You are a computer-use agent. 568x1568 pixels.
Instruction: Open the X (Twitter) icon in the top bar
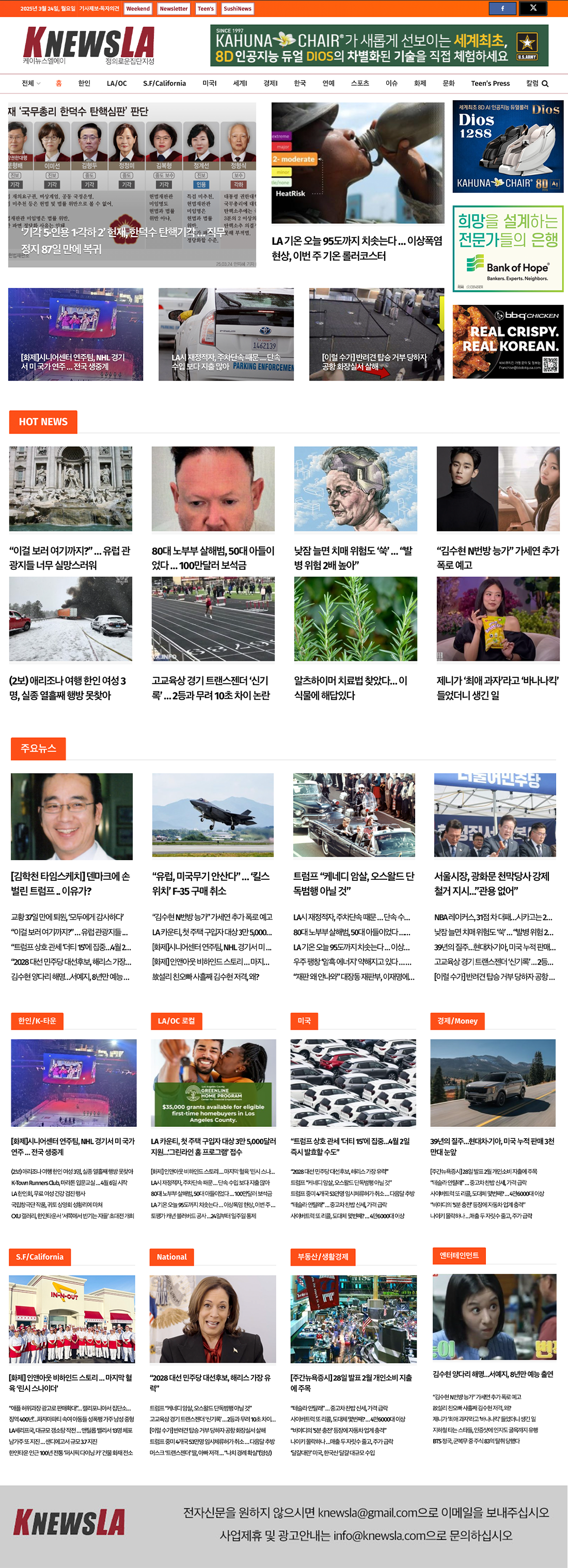tap(533, 8)
